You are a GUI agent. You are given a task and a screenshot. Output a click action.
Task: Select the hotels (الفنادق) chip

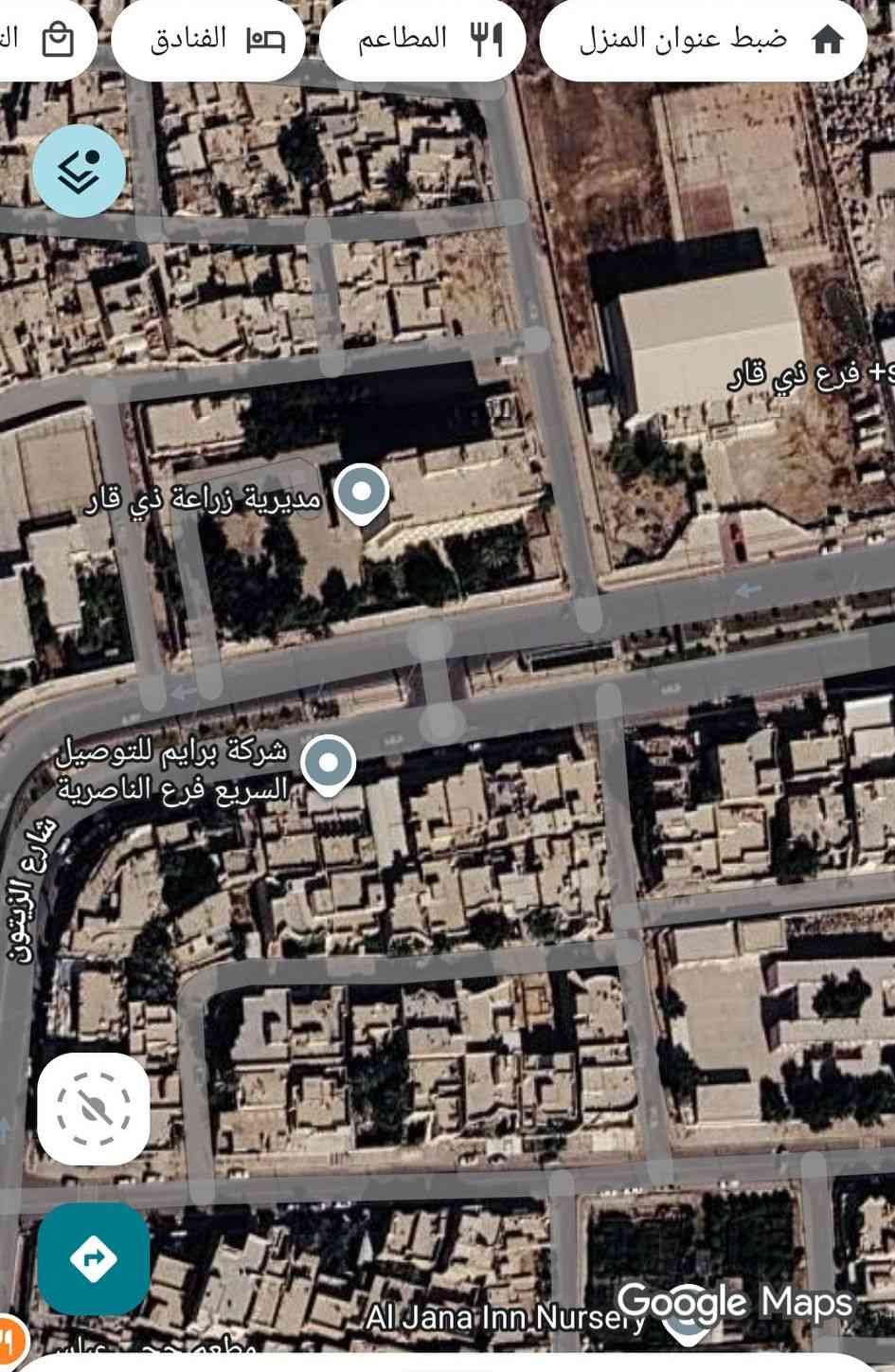[x=208, y=40]
